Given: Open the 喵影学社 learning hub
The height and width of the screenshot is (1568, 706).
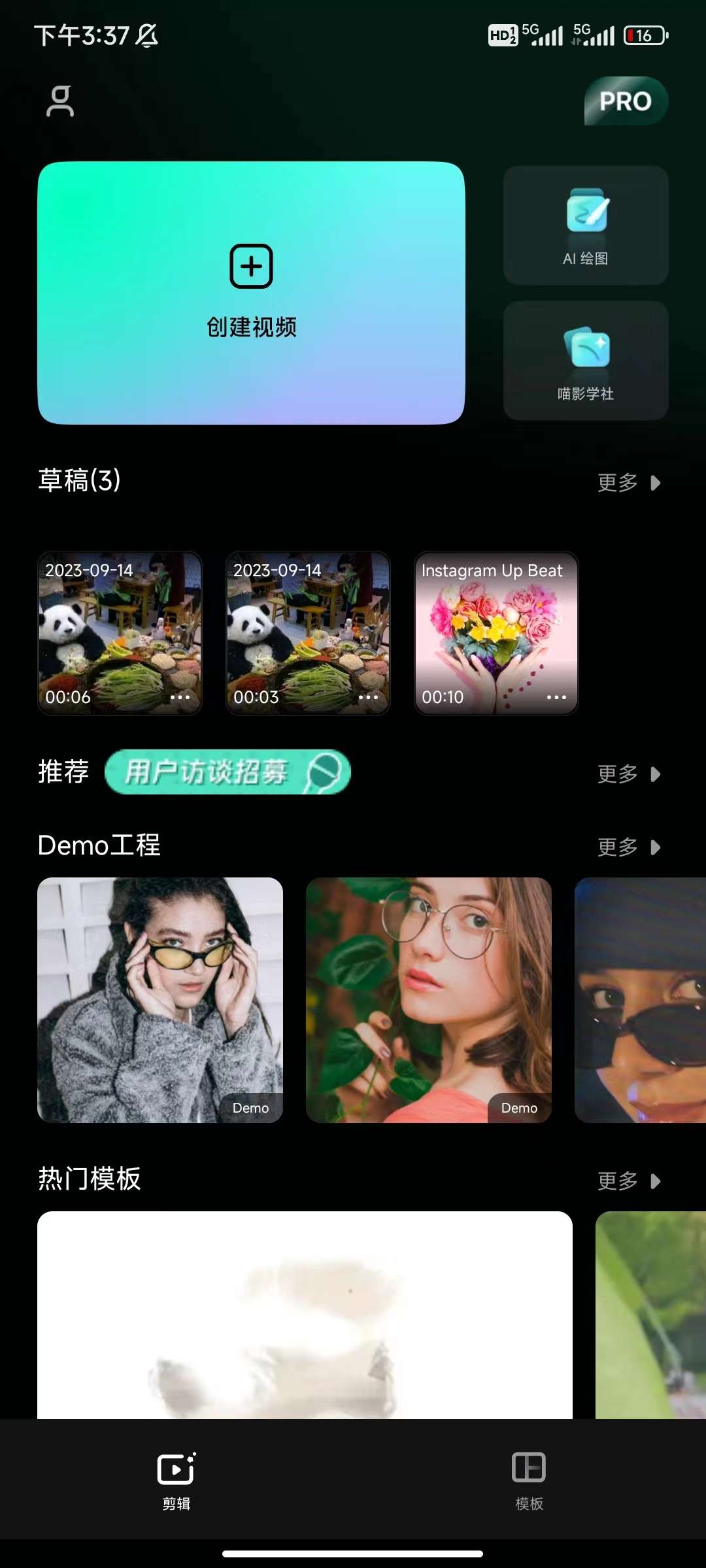Looking at the screenshot, I should pos(585,359).
